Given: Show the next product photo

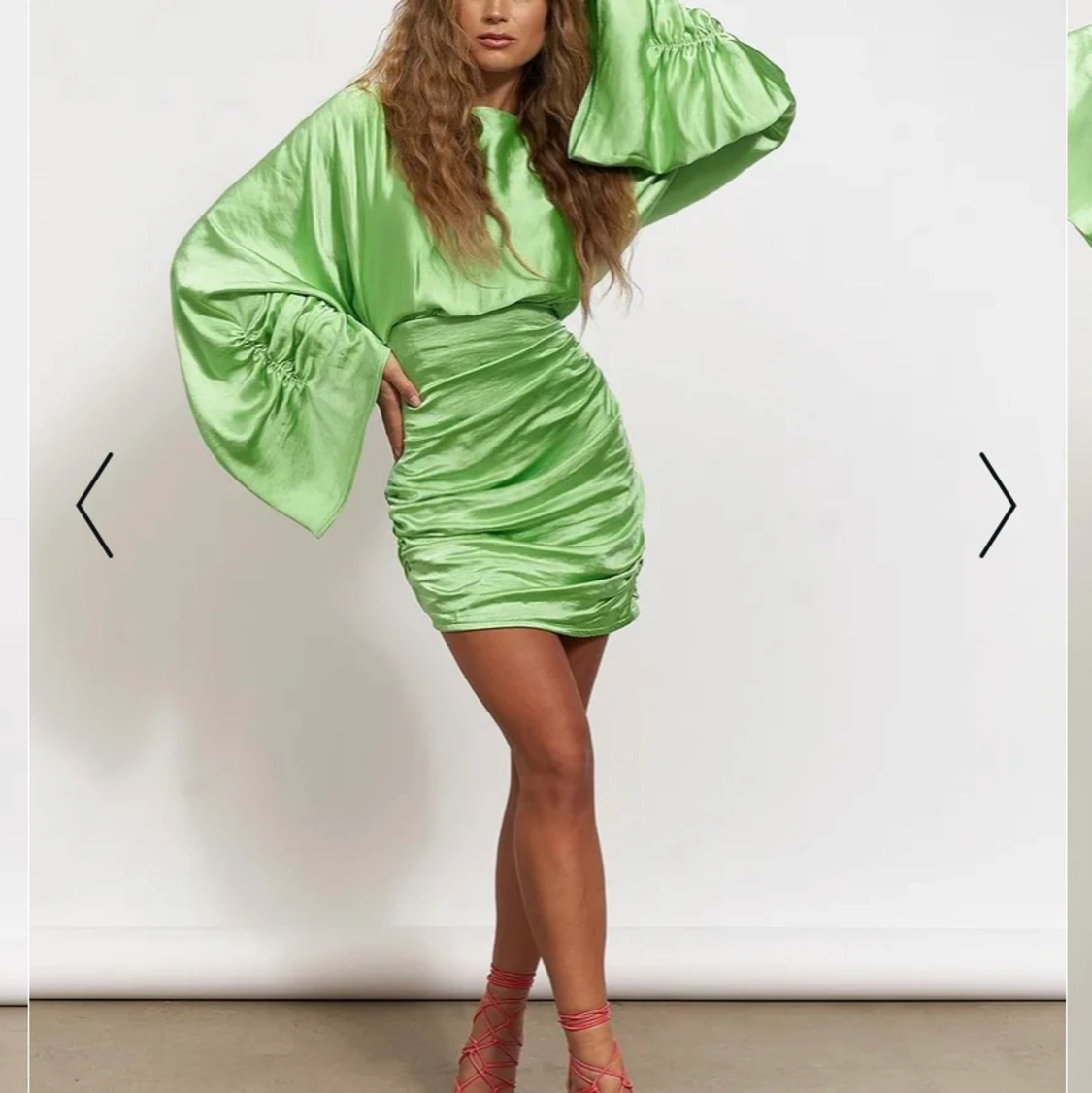Looking at the screenshot, I should tap(997, 506).
